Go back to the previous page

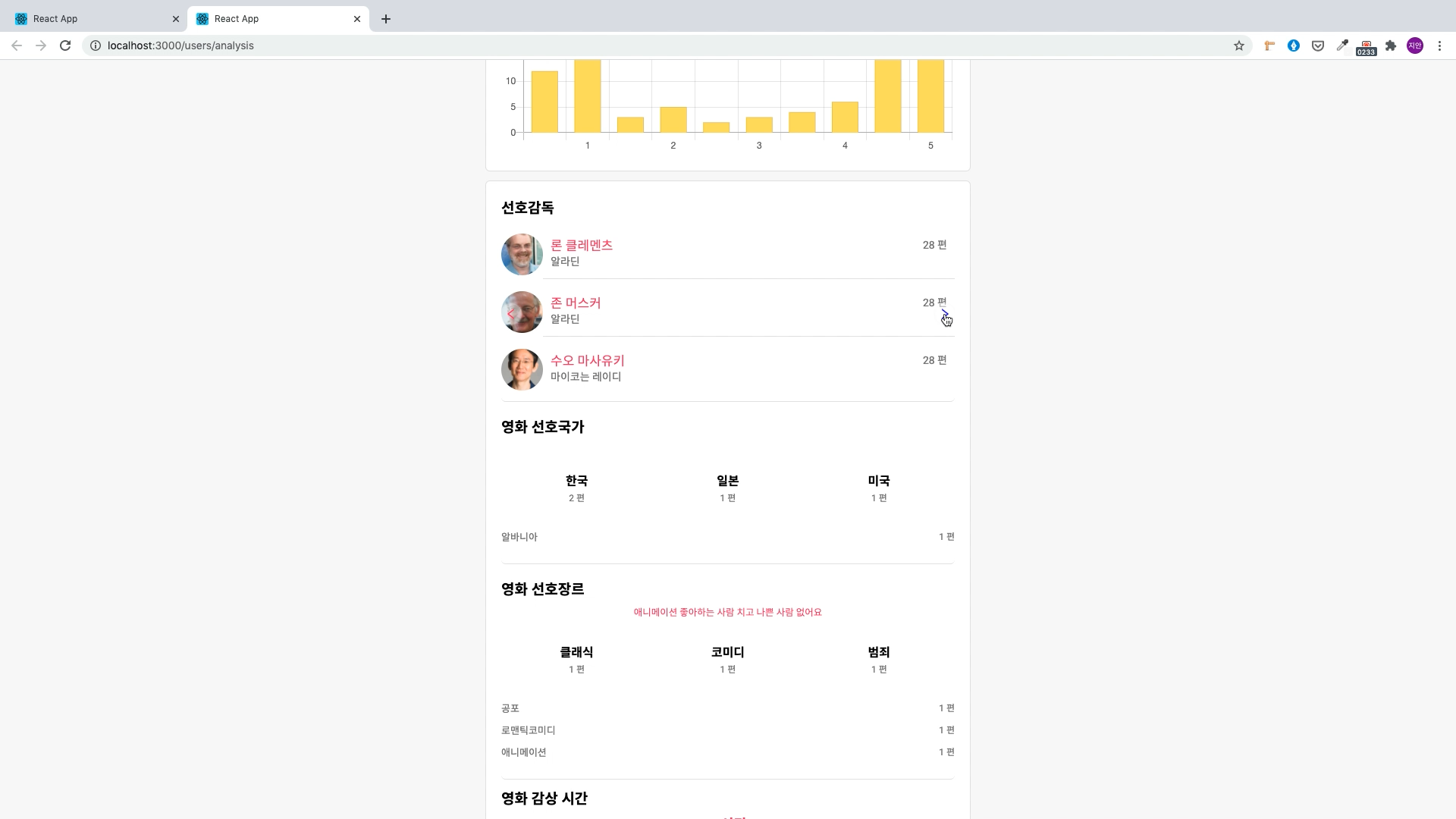pyautogui.click(x=17, y=45)
